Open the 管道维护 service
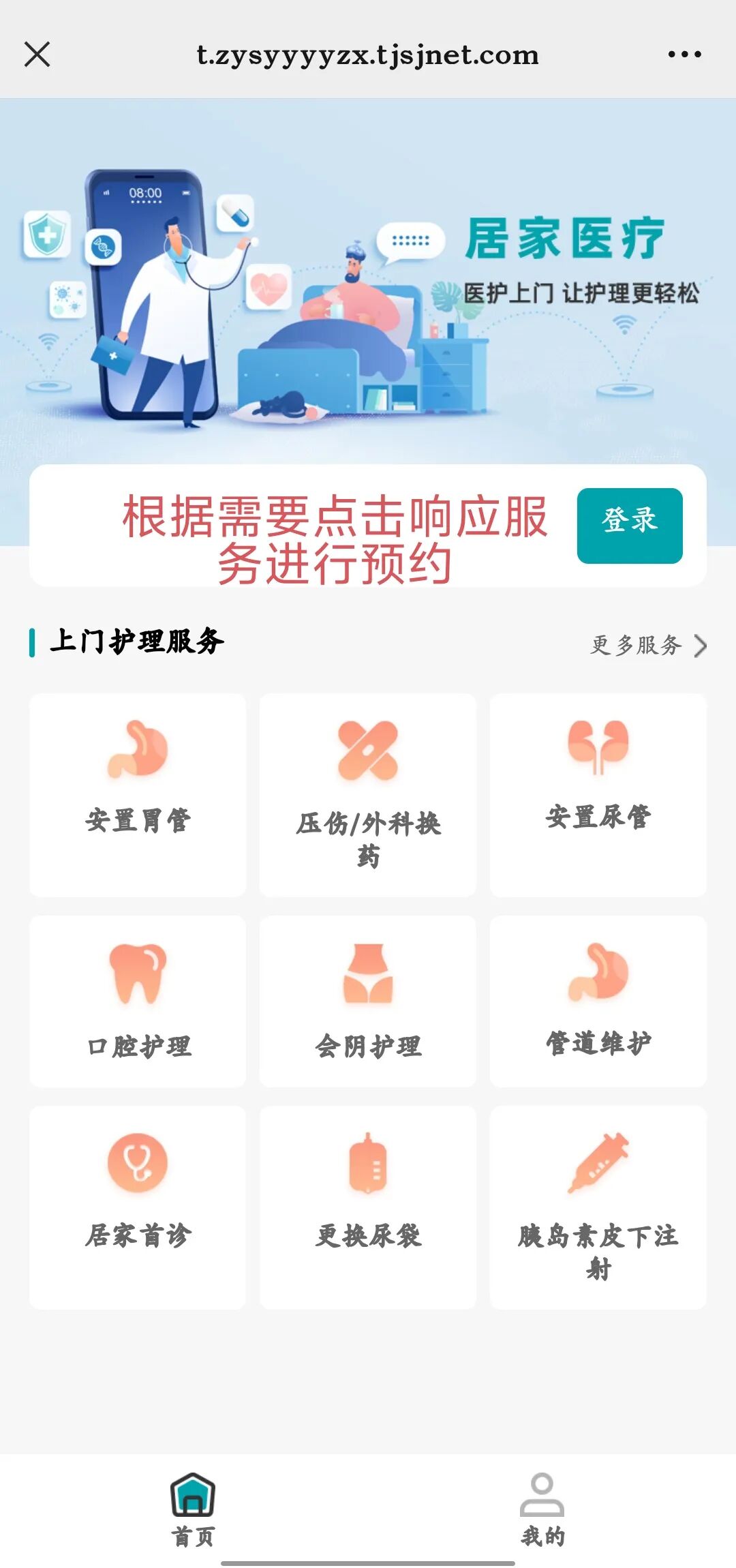736x1568 pixels. [x=598, y=1001]
